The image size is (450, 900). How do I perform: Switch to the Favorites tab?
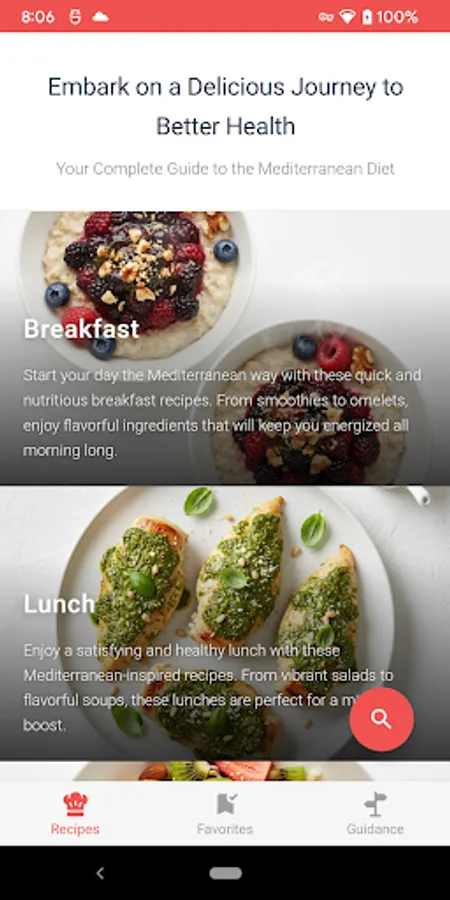pos(225,813)
